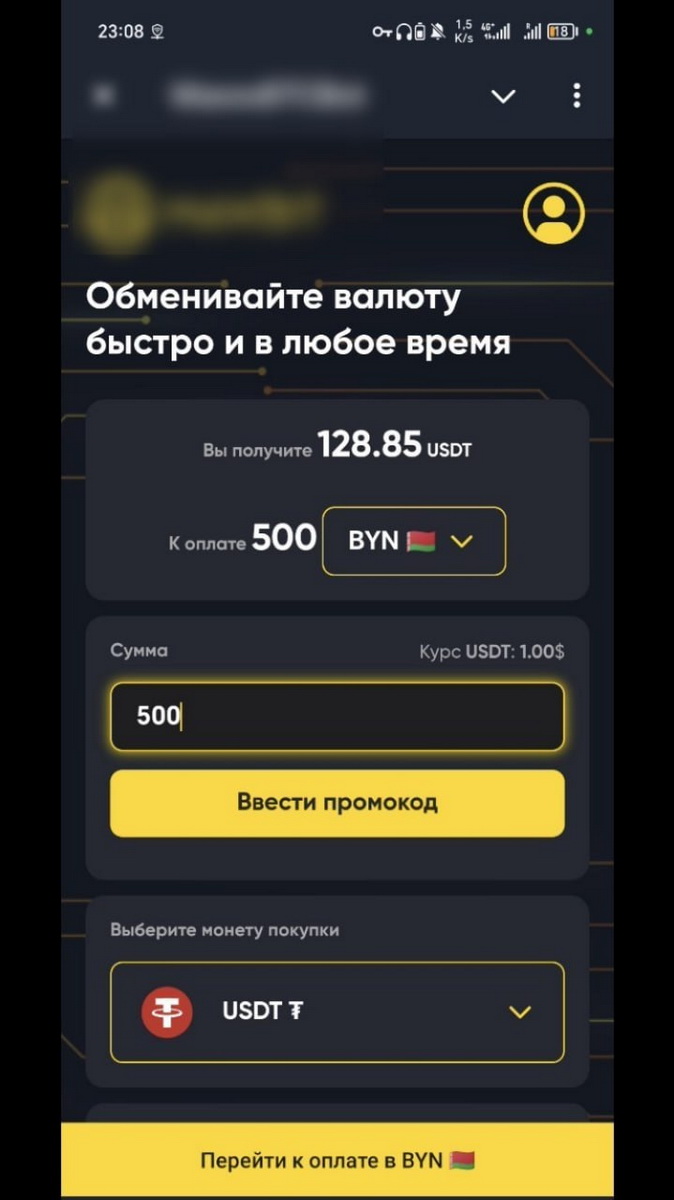This screenshot has height=1200, width=674.
Task: Close the page with the X
Action: [103, 96]
